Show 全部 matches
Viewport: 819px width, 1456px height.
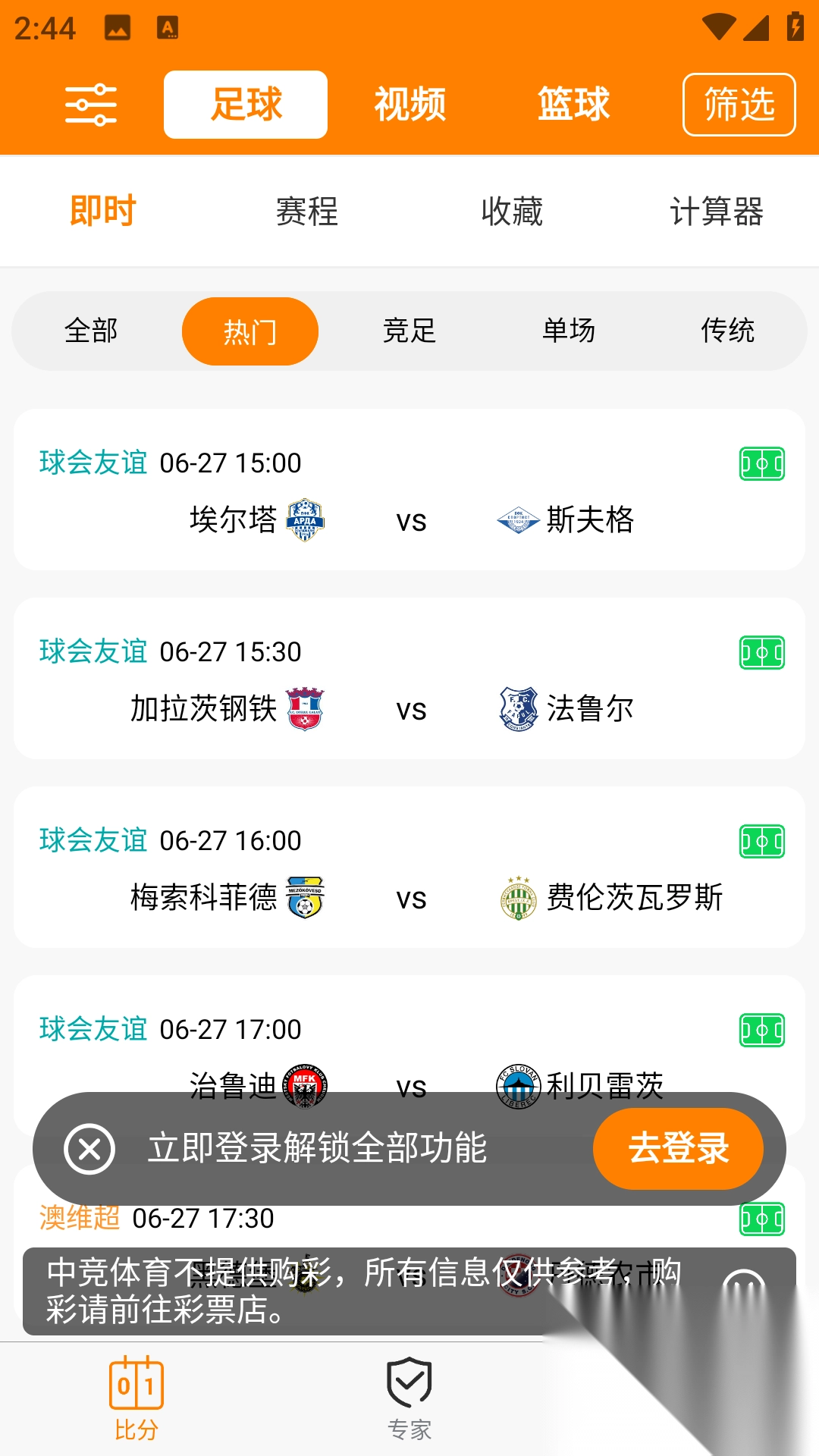[91, 331]
